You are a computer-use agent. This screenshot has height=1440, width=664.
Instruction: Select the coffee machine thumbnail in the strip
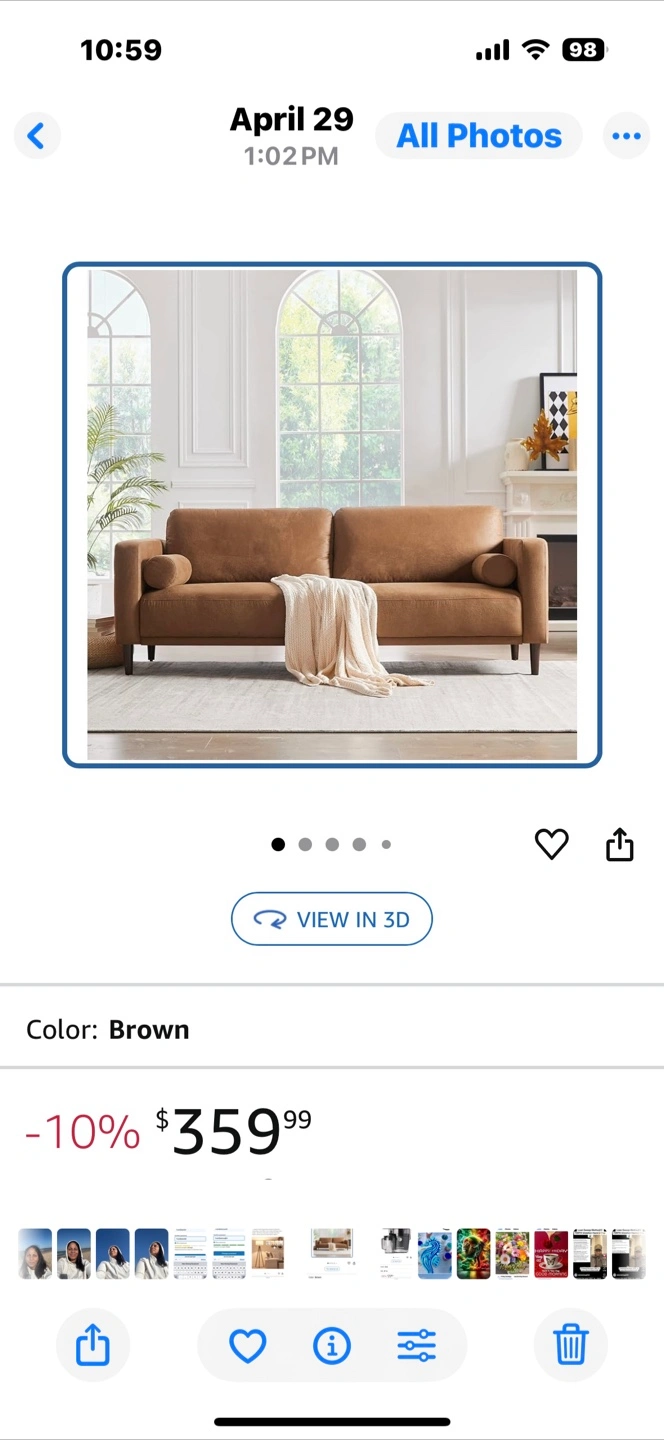(x=396, y=1254)
